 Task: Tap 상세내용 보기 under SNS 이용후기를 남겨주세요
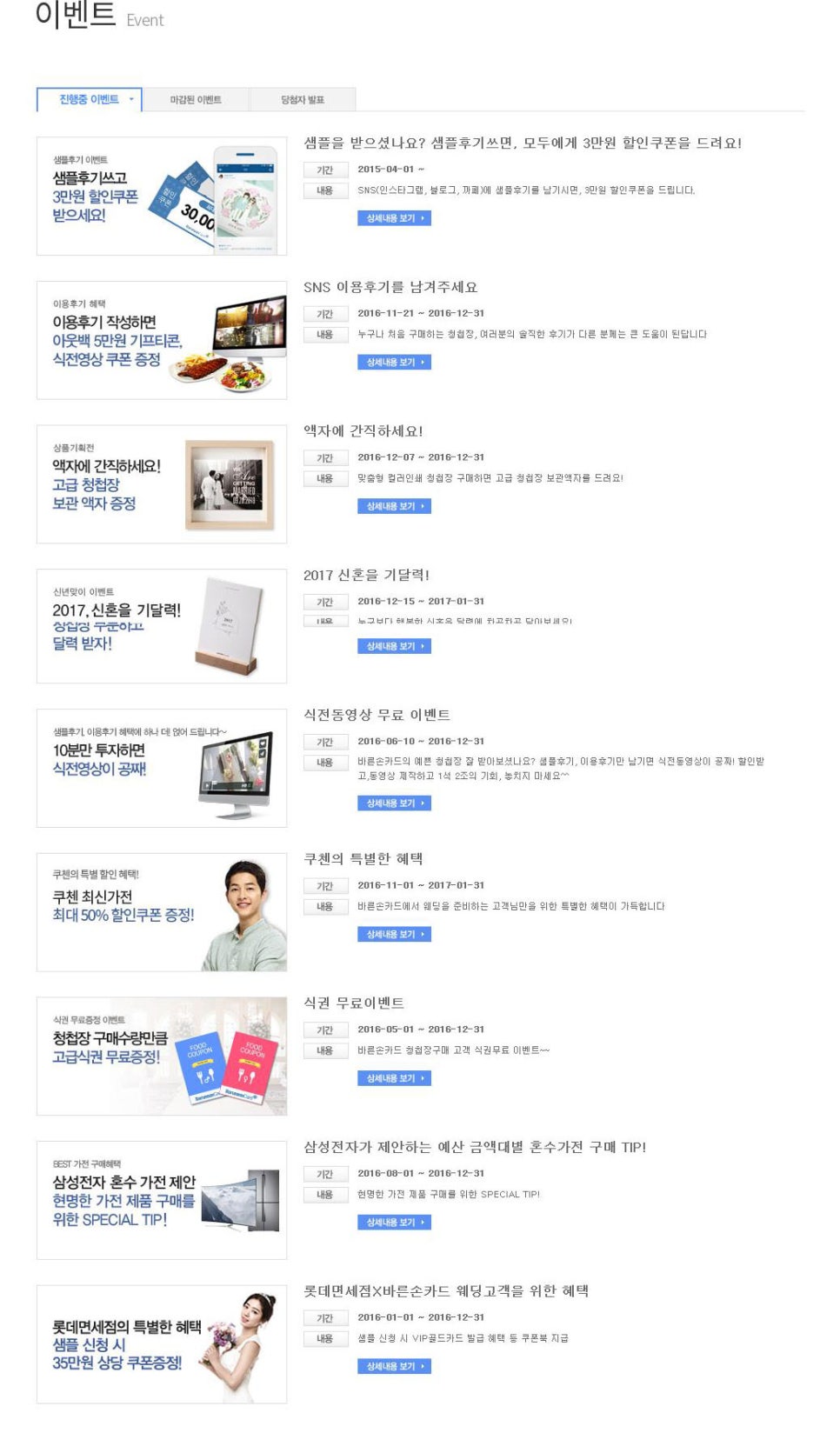tap(394, 363)
